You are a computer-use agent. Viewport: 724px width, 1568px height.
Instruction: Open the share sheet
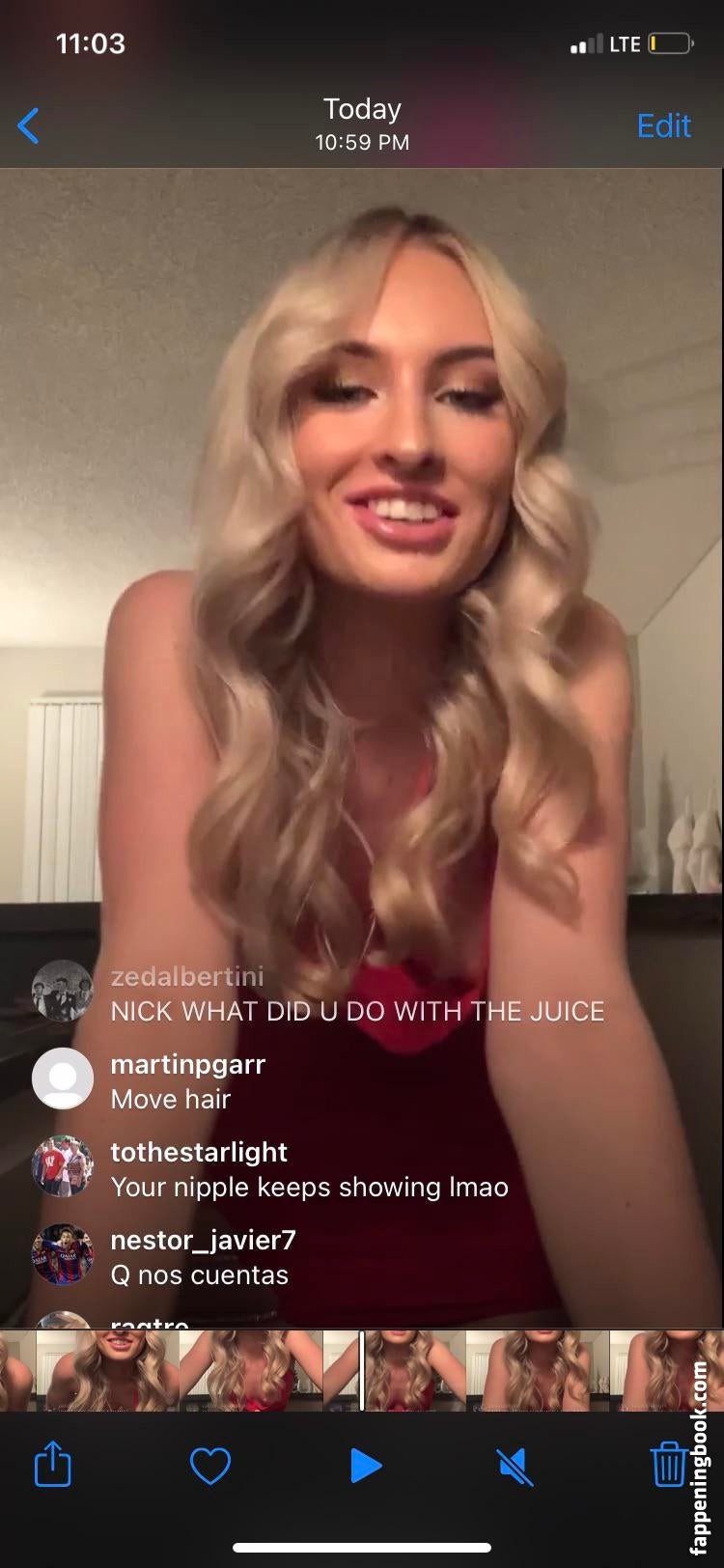[53, 1465]
